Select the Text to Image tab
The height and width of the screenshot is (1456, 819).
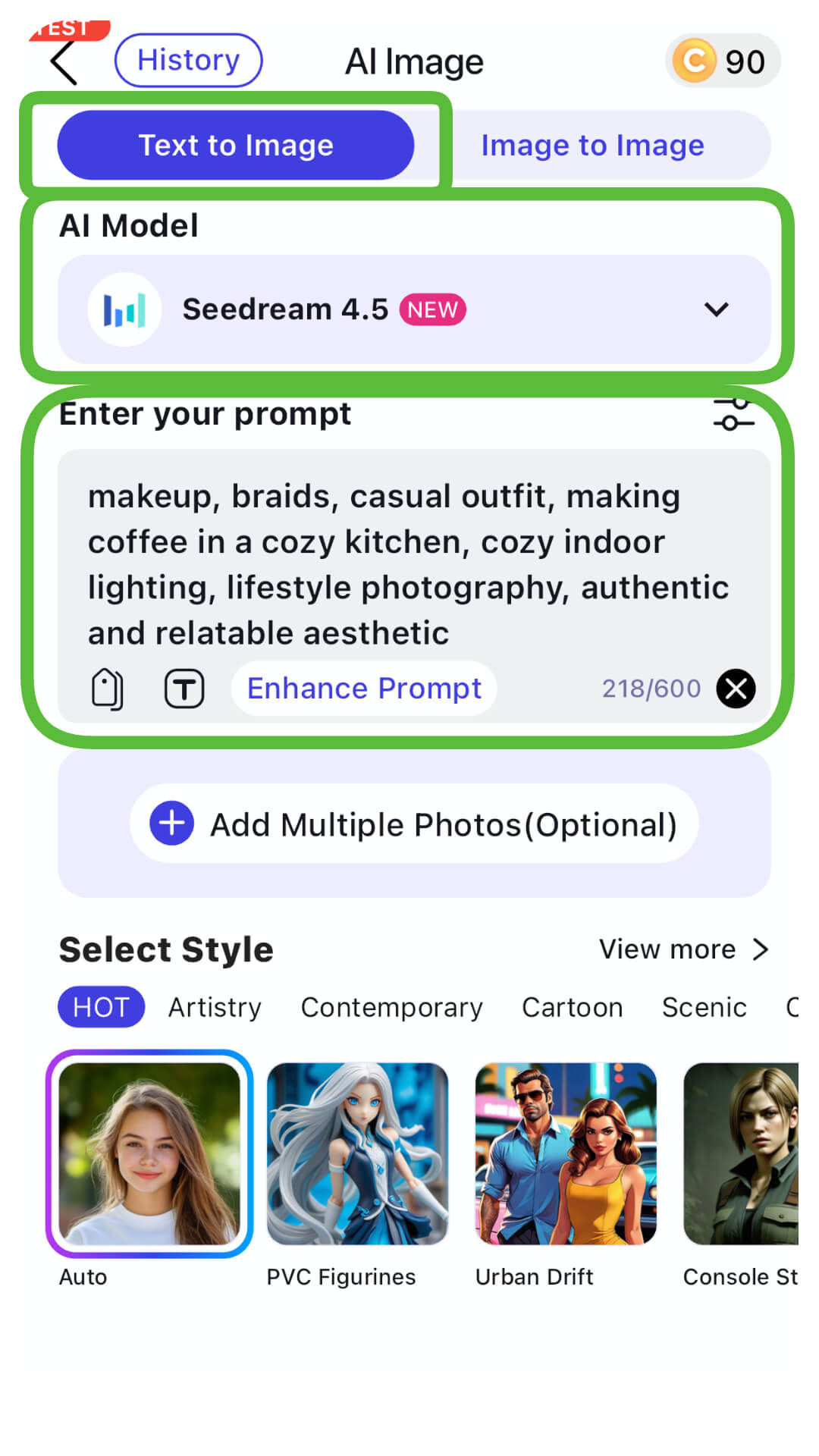[235, 146]
